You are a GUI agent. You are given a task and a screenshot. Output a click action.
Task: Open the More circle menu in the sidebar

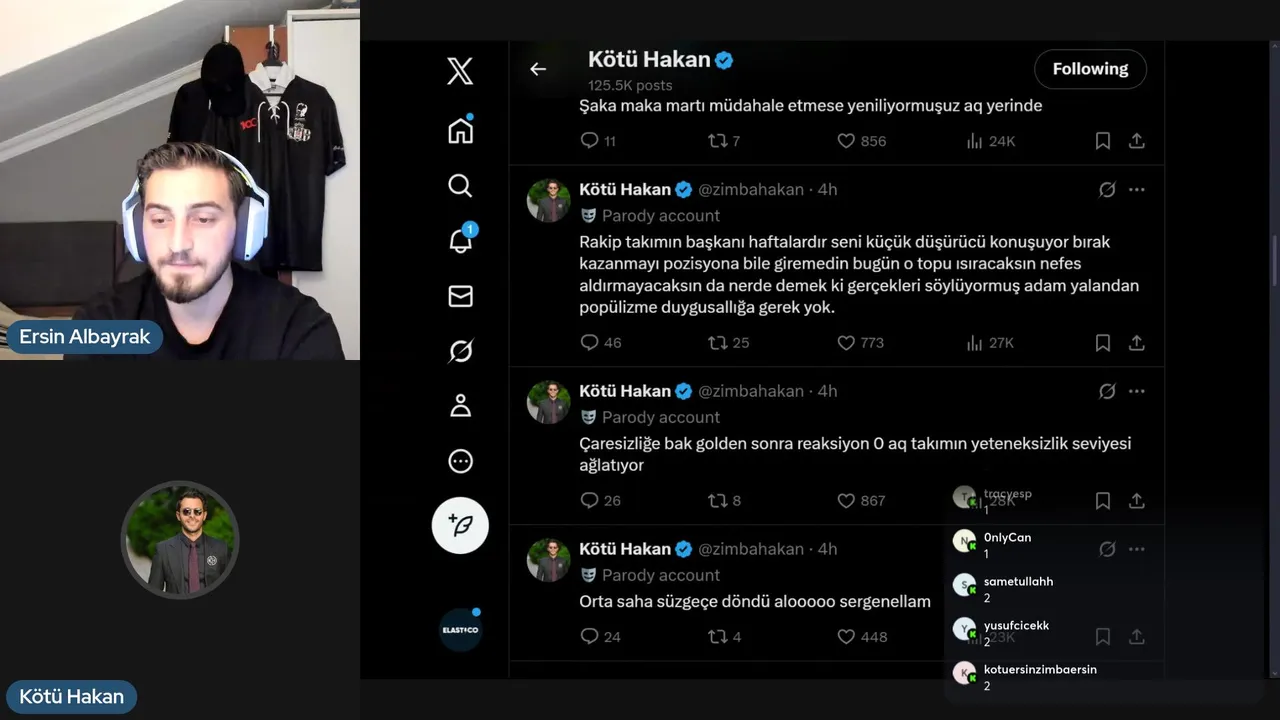(x=460, y=461)
